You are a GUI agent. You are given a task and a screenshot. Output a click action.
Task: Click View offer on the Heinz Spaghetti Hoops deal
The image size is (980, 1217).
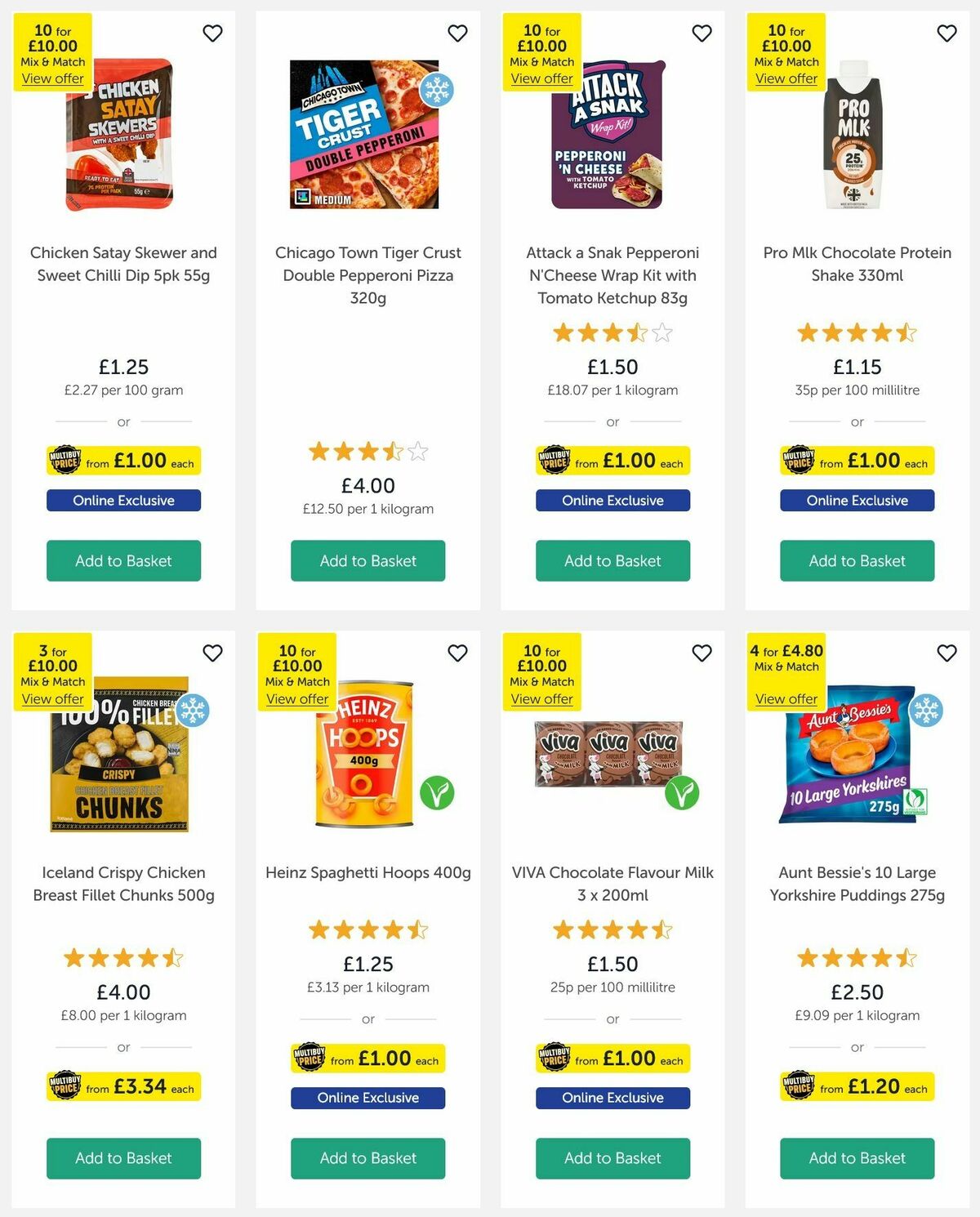tap(297, 698)
